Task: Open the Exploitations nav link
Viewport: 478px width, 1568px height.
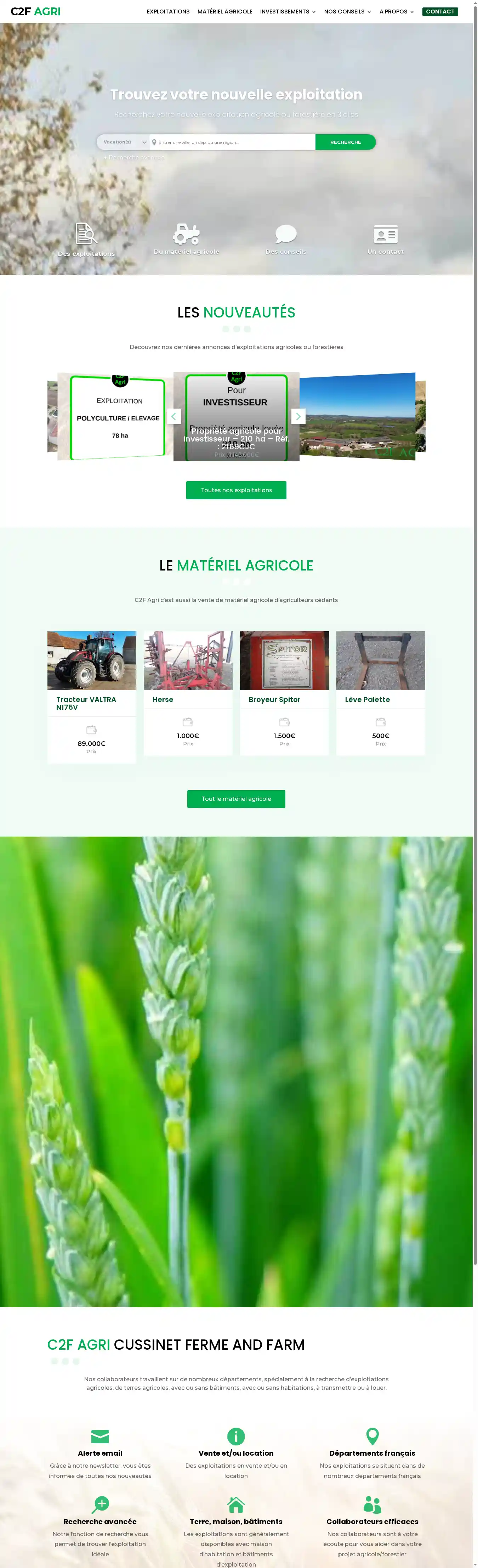Action: (168, 12)
